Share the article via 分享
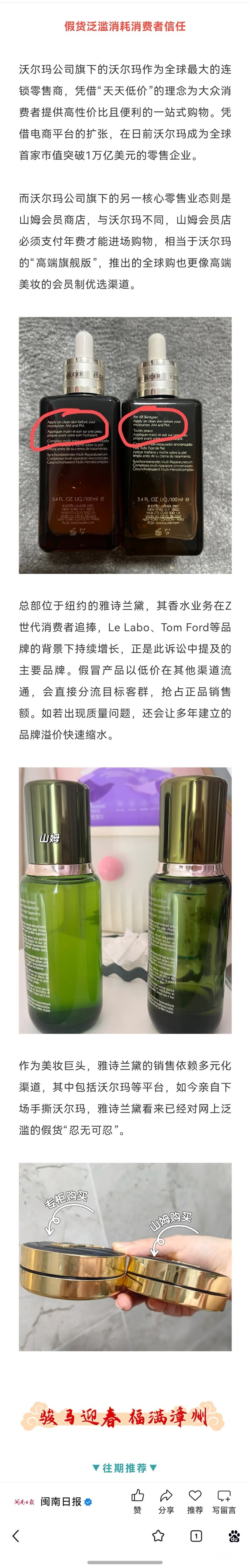This screenshot has width=250, height=1568. (x=166, y=1502)
